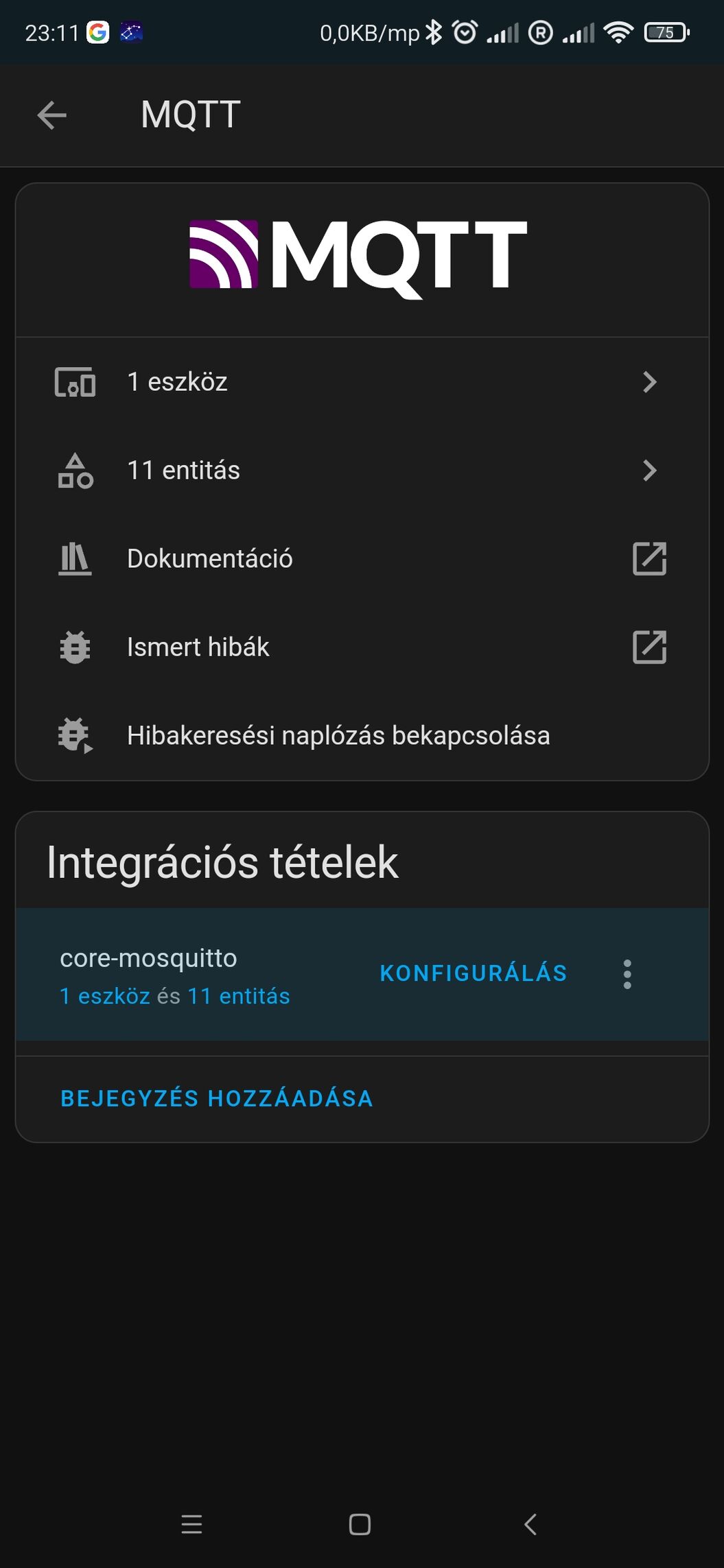Open the 1 eszköz link under core-mosquitto
Image resolution: width=724 pixels, height=1568 pixels.
(105, 996)
